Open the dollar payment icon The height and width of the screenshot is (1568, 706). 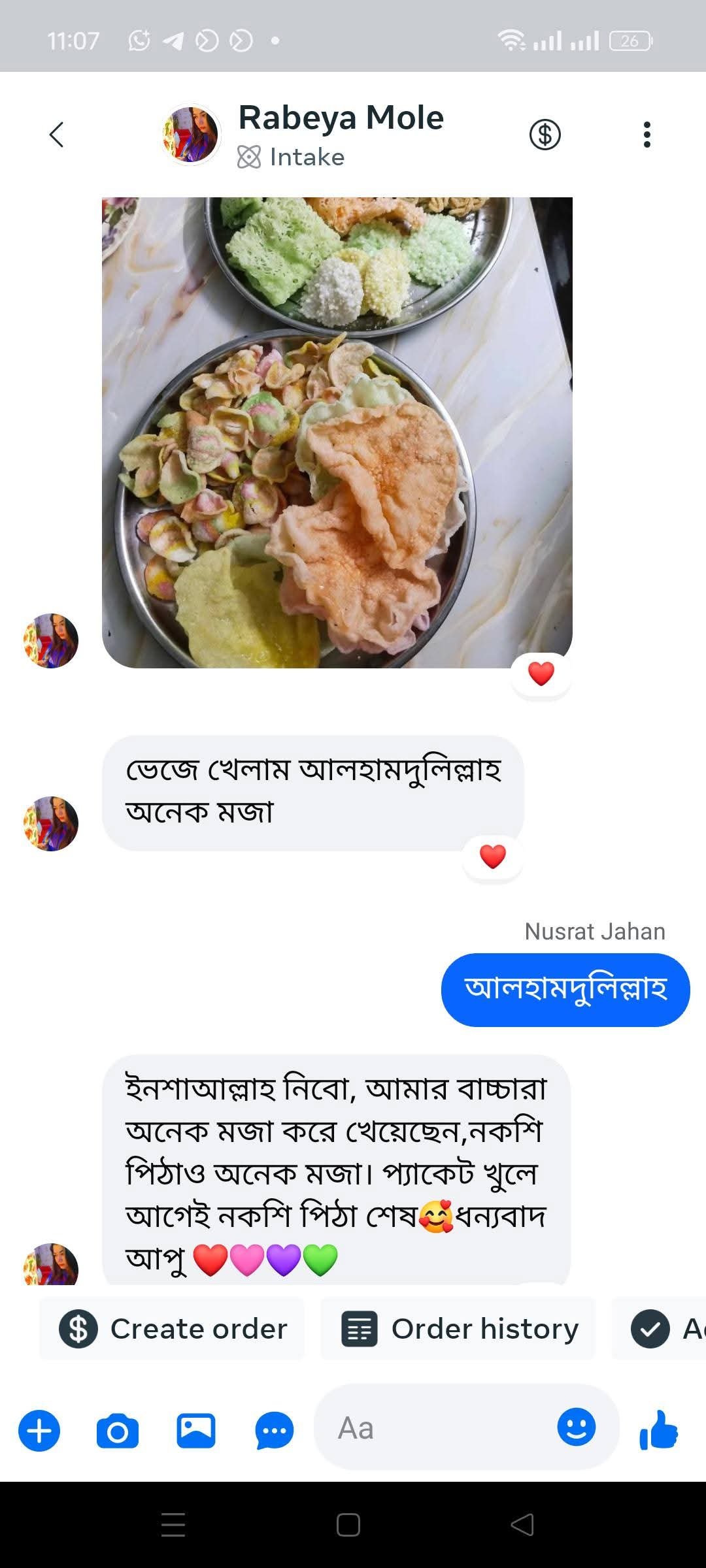545,135
